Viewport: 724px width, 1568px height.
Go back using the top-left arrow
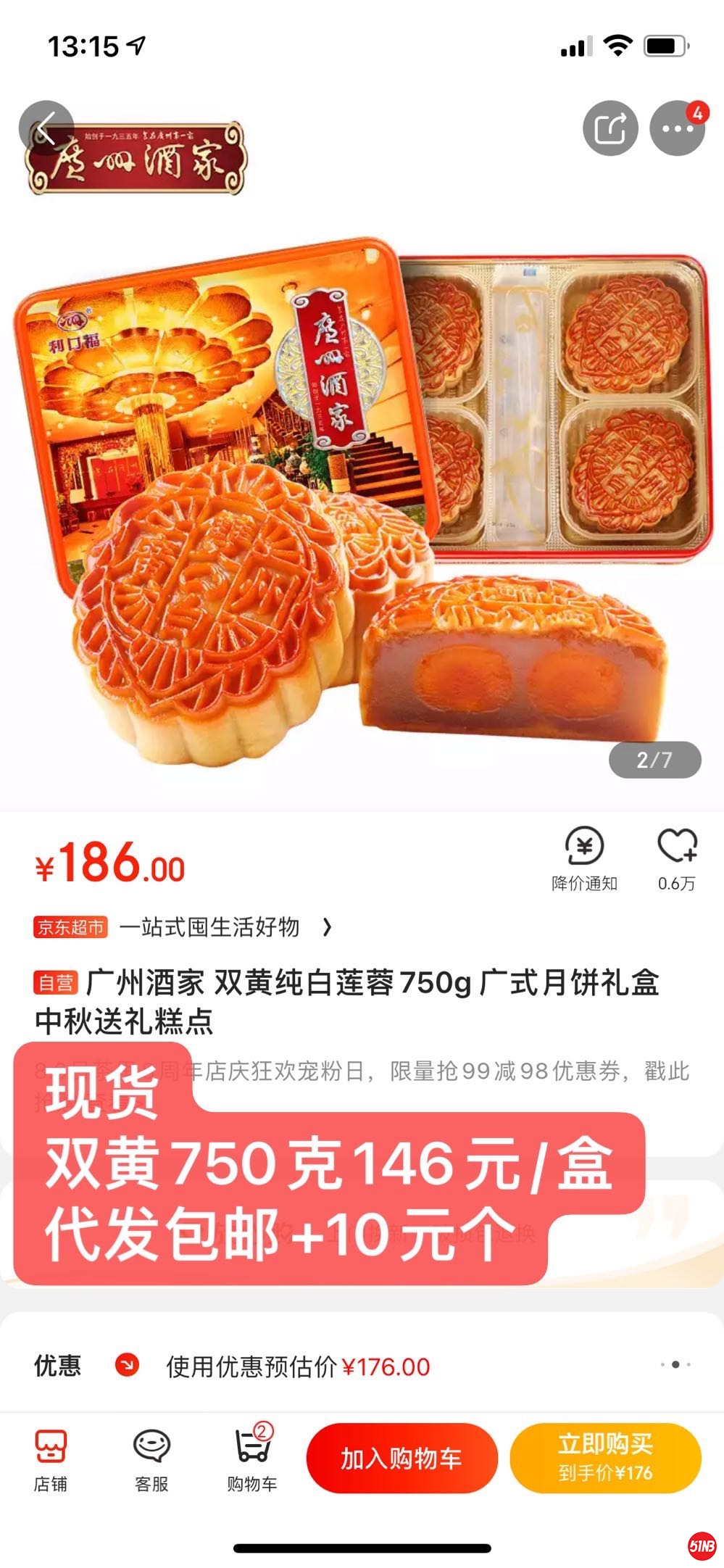click(46, 128)
